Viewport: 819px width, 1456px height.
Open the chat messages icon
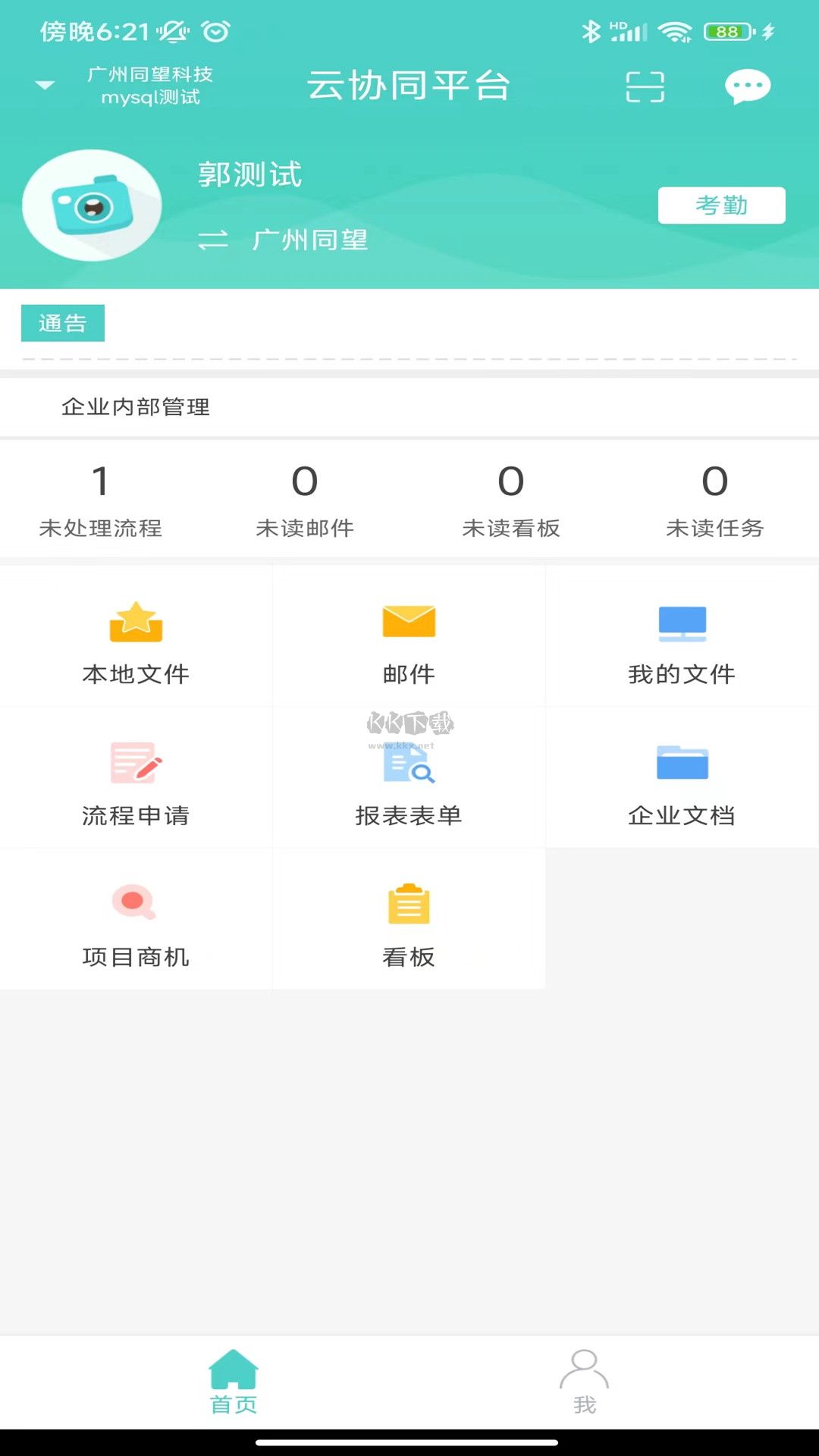[746, 86]
